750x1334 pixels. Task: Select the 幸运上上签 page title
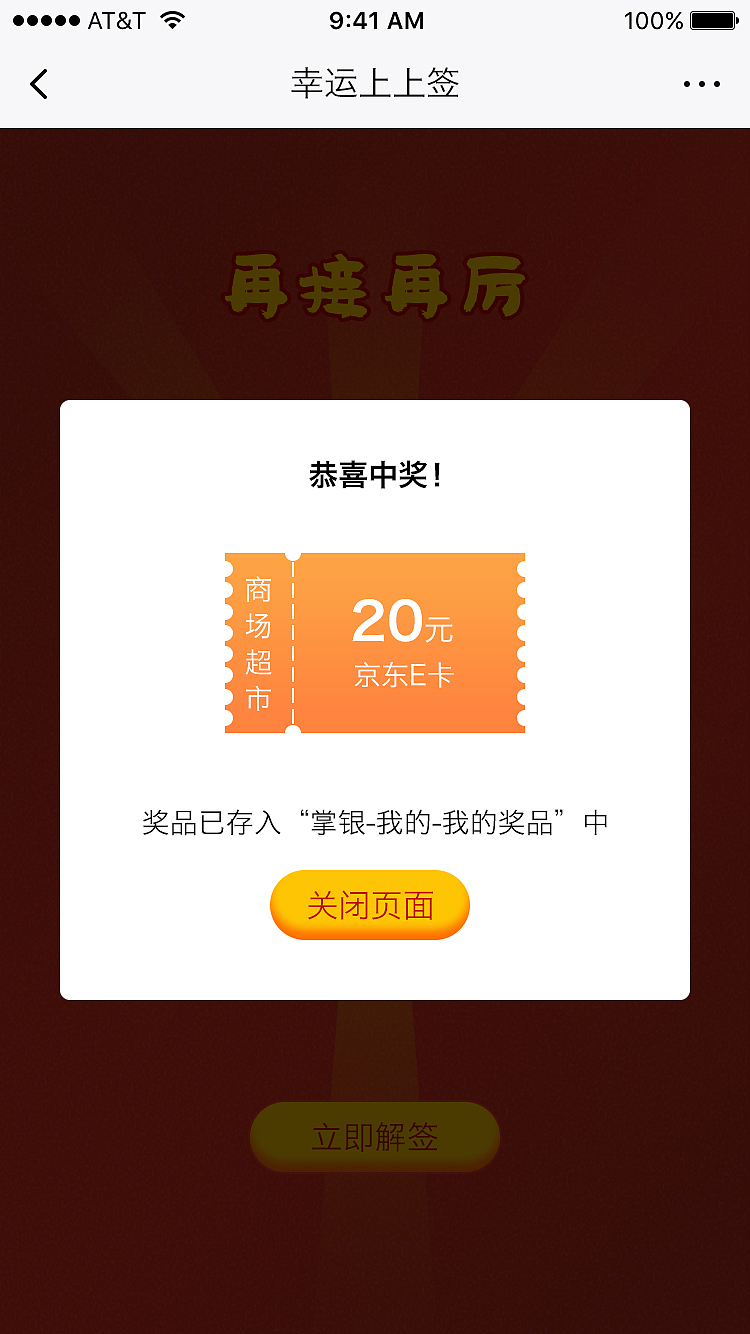coord(375,84)
